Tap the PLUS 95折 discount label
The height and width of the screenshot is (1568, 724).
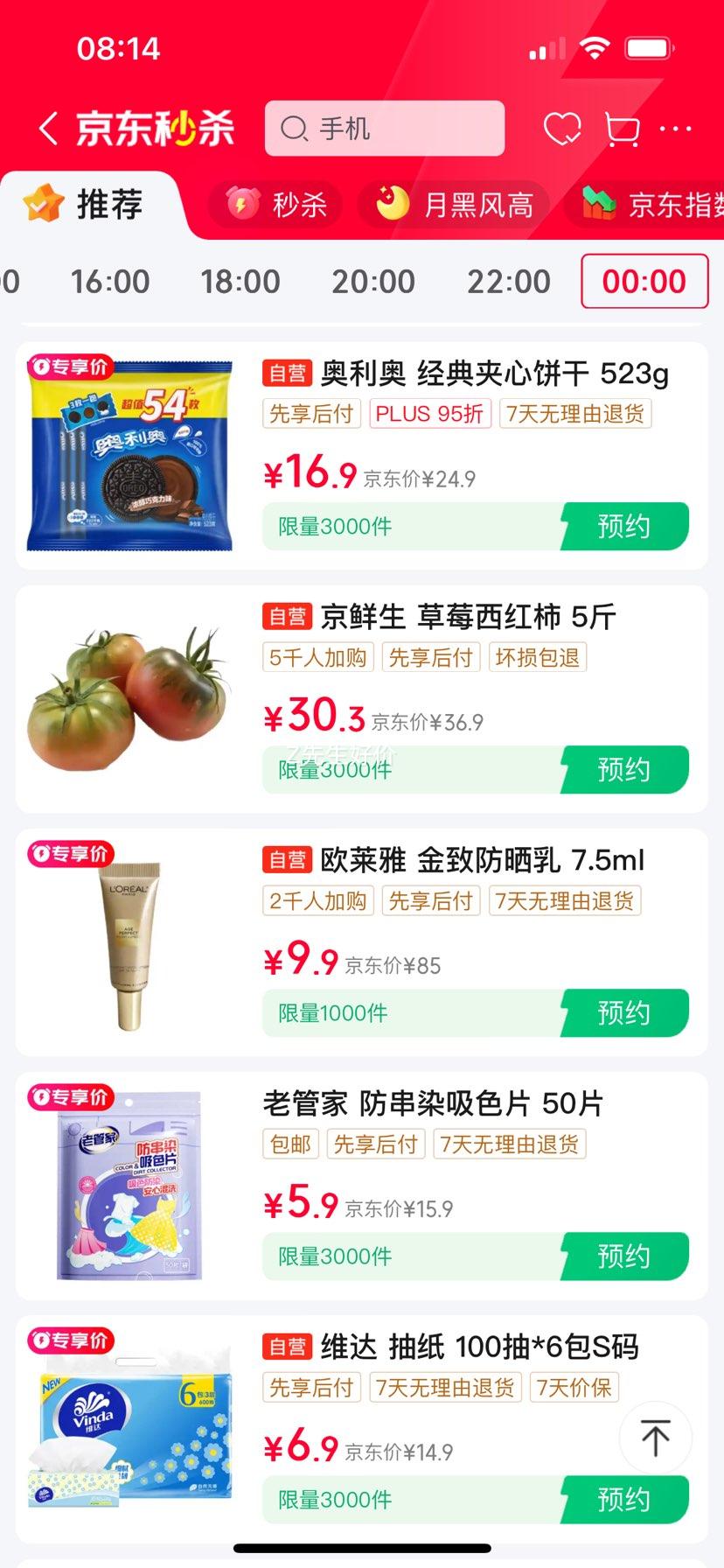coord(429,414)
